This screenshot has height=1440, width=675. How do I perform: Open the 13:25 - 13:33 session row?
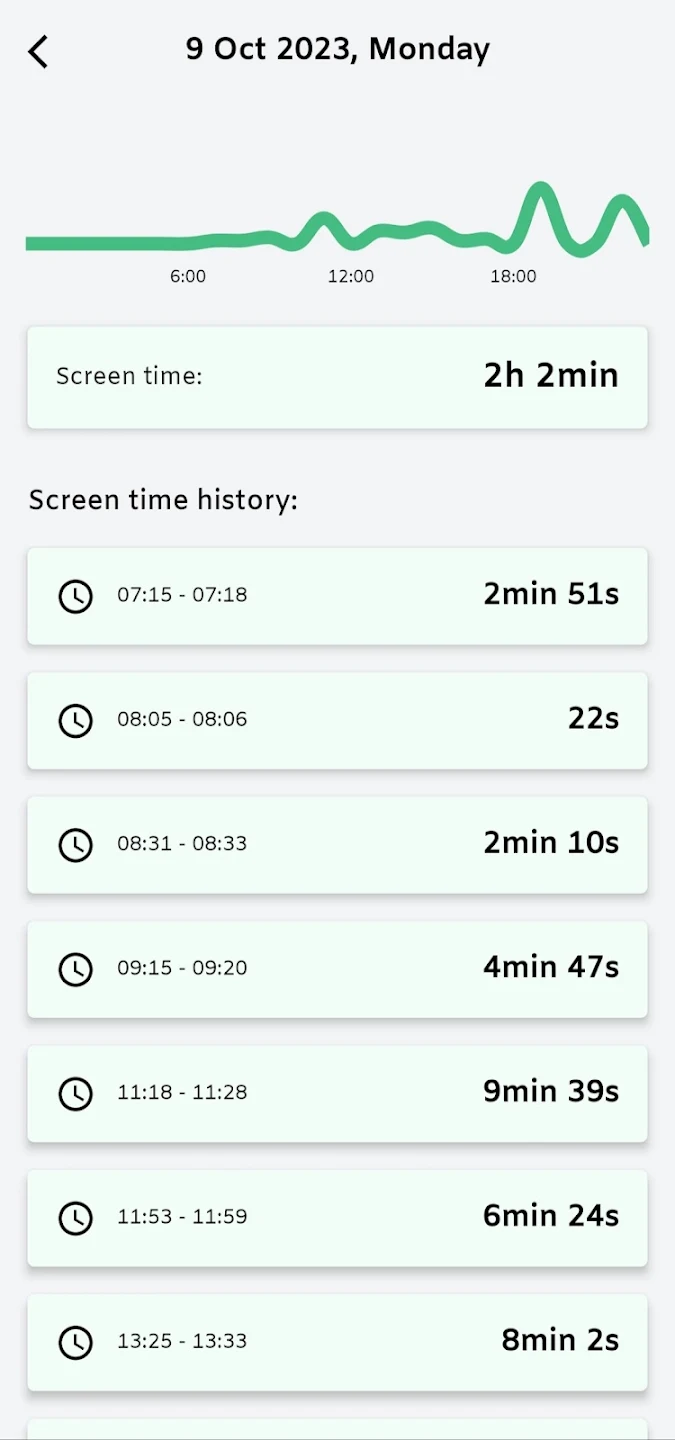(x=337, y=1342)
